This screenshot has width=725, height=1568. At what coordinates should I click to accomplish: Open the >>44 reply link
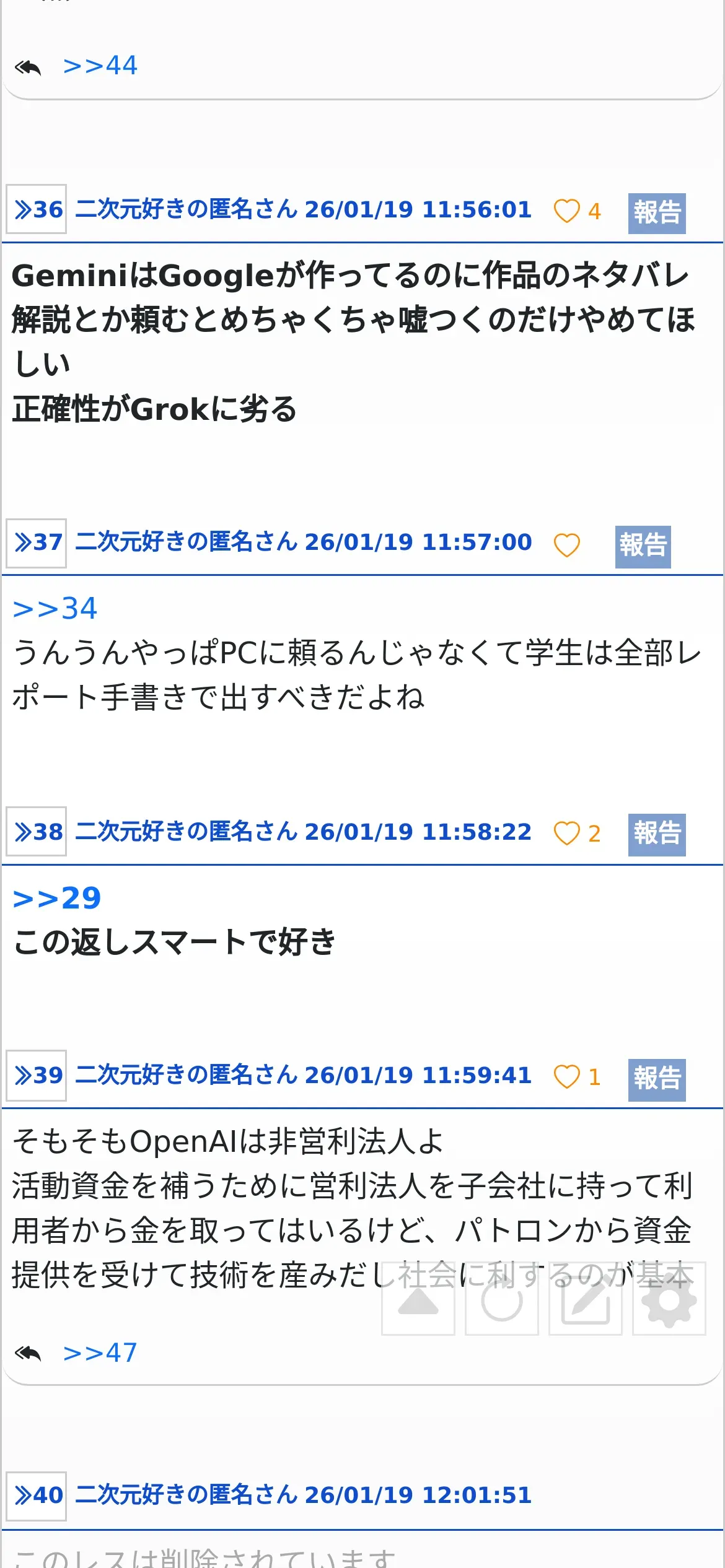pos(100,66)
